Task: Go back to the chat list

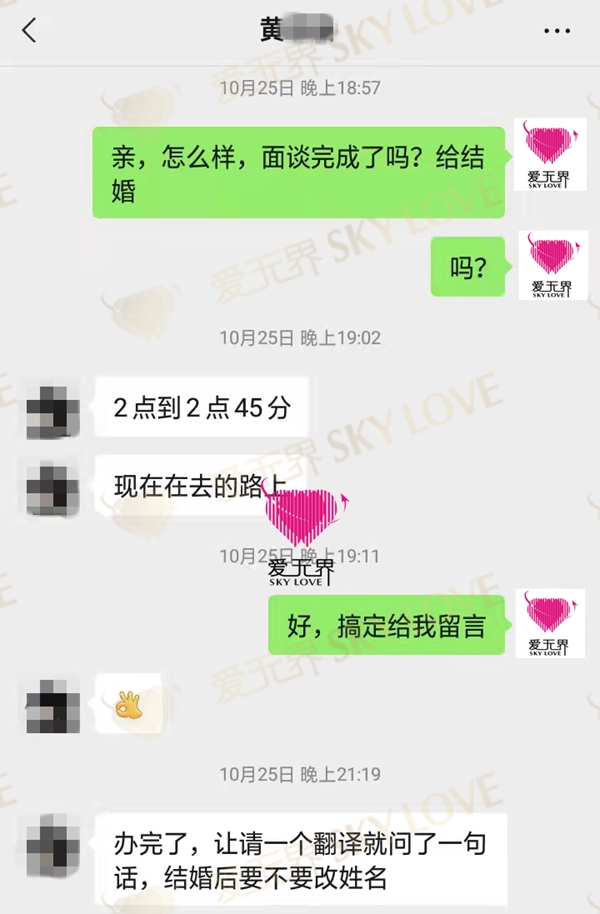Action: 29,31
